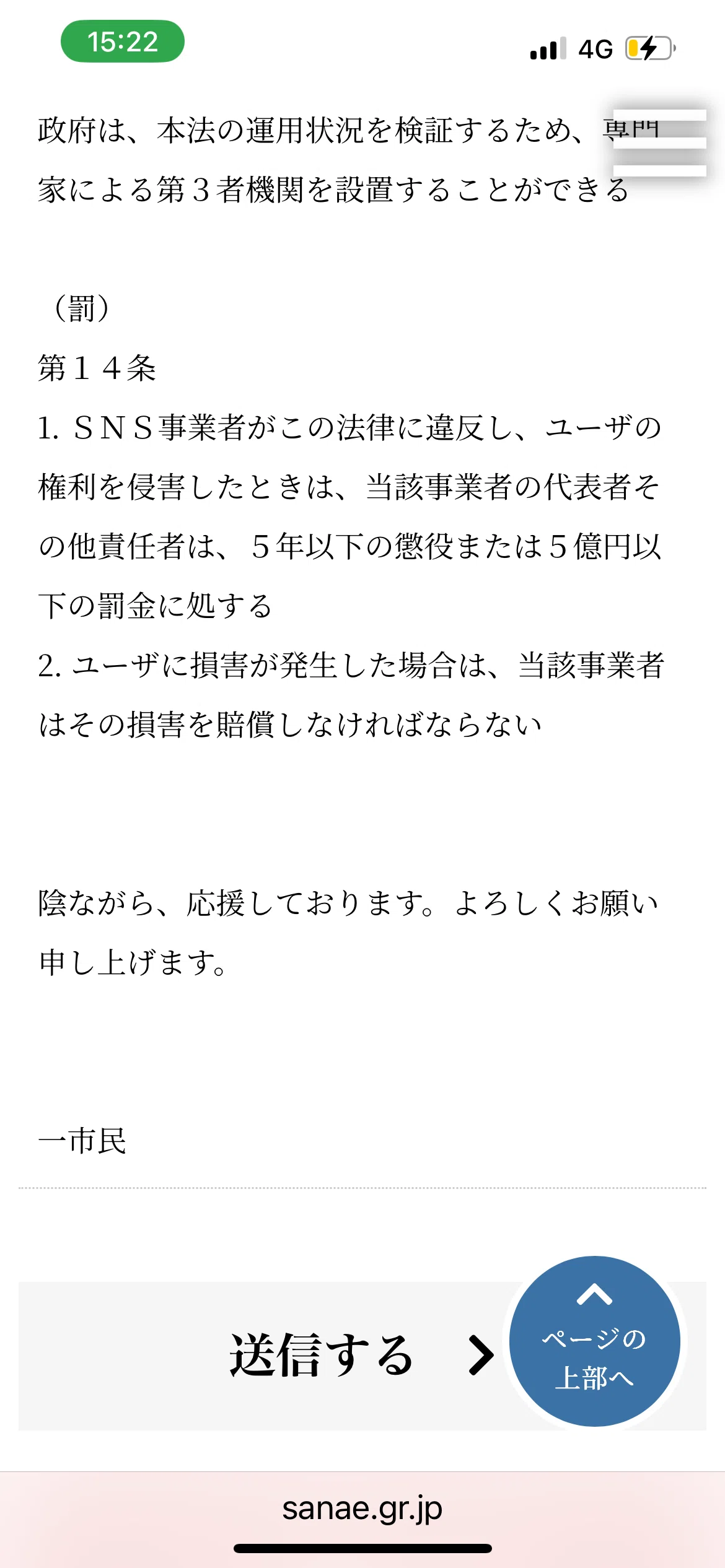Tap the 送信する submit button
Screen dimensions: 725x1568
coord(362,1356)
